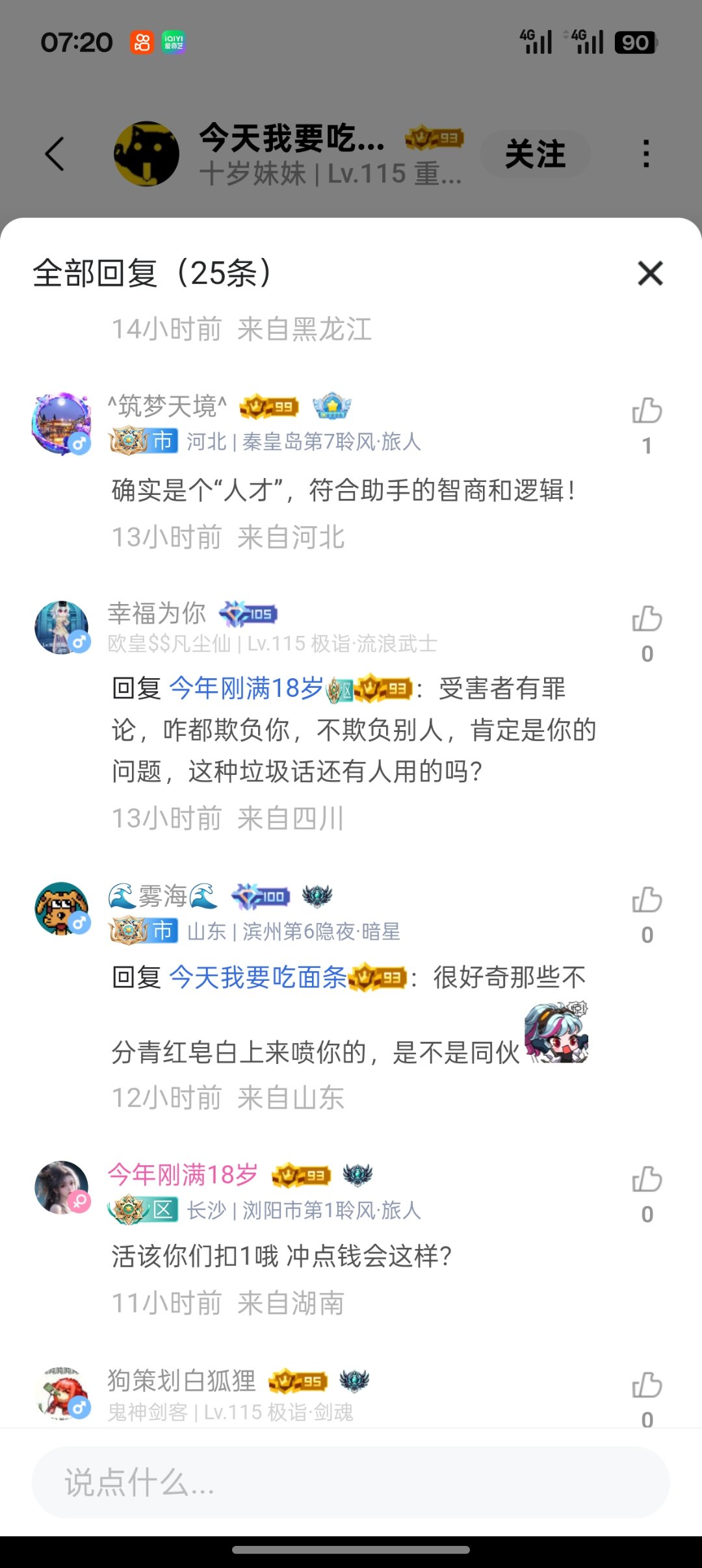The width and height of the screenshot is (702, 1568).
Task: Like 狗策划白狐狸's reply
Action: tap(647, 1385)
